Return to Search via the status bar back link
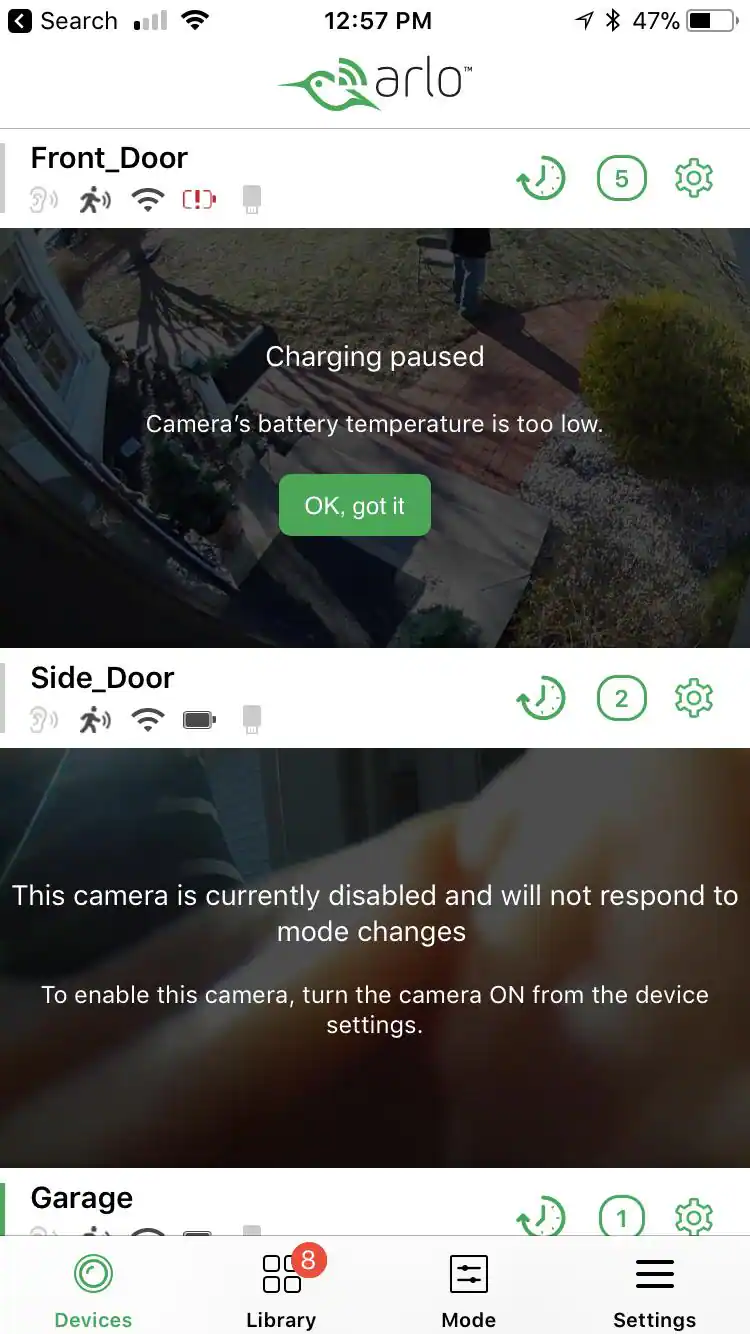The height and width of the screenshot is (1334, 750). [62, 20]
